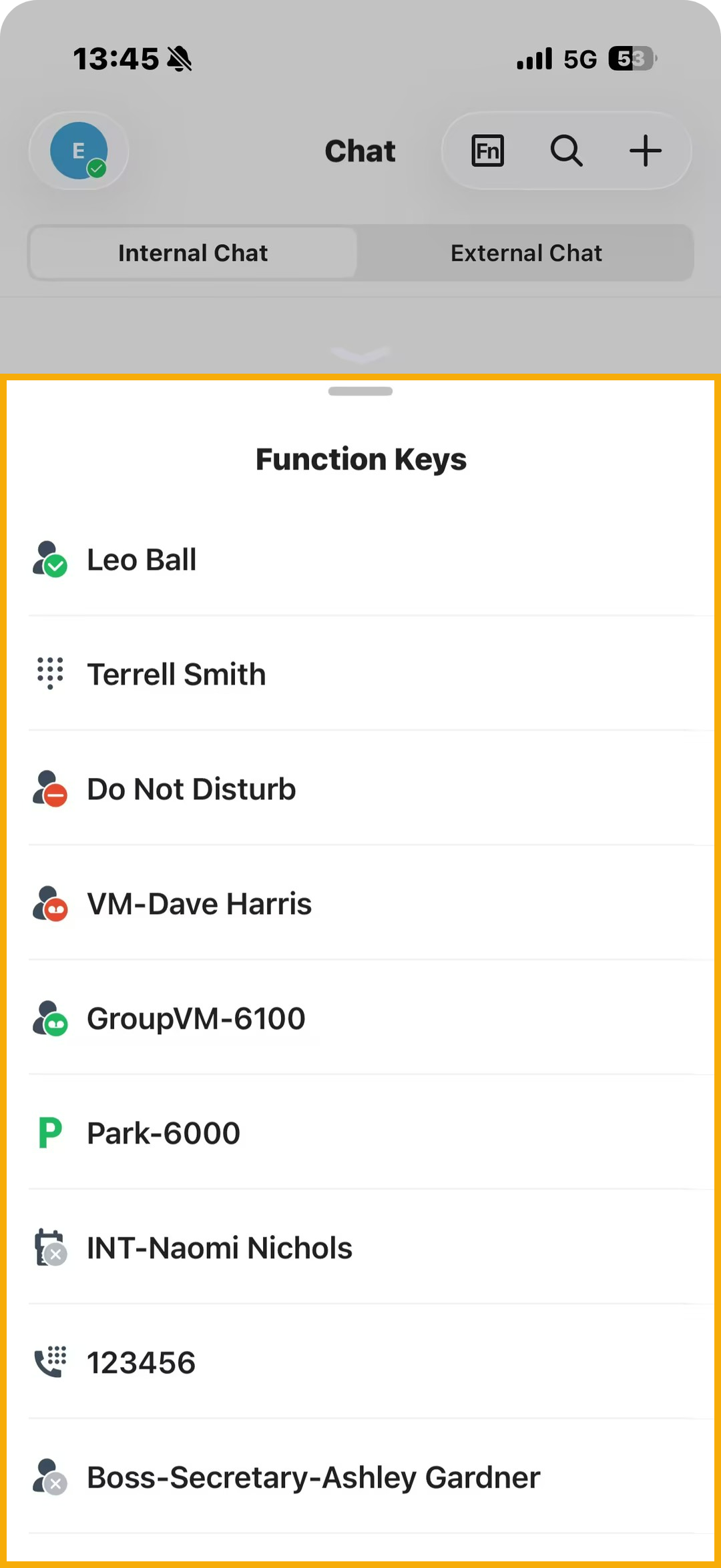Tap the Fn function keys icon
The image size is (721, 1568).
pyautogui.click(x=487, y=151)
